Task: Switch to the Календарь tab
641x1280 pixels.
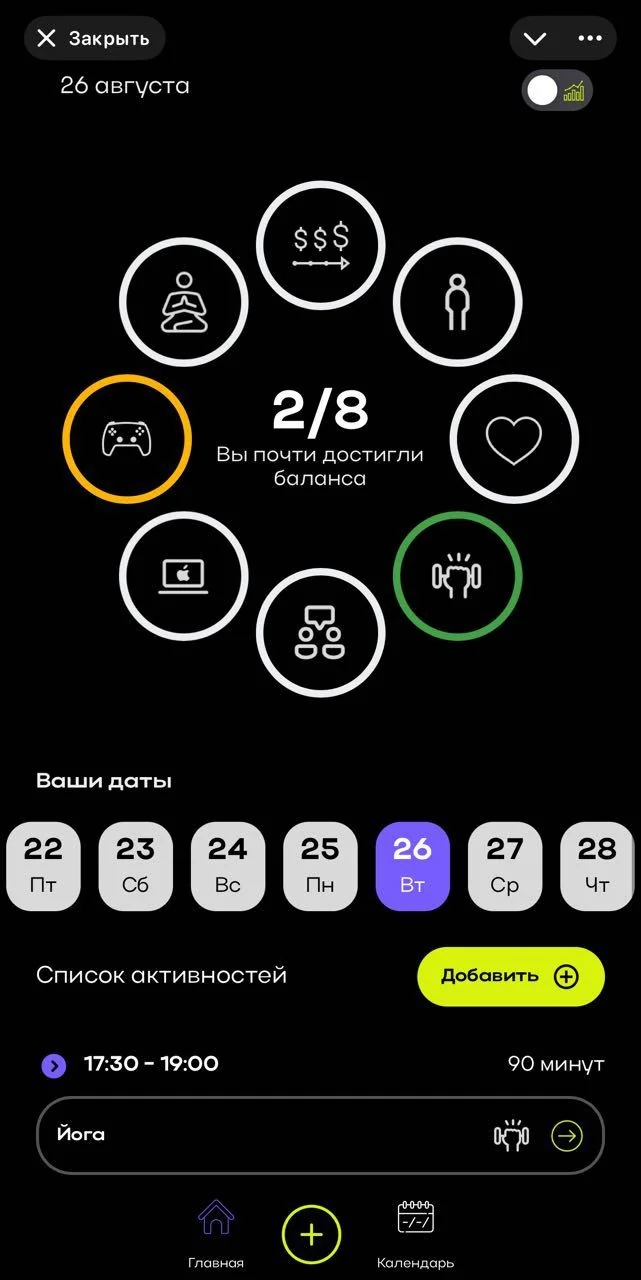Action: click(415, 1233)
